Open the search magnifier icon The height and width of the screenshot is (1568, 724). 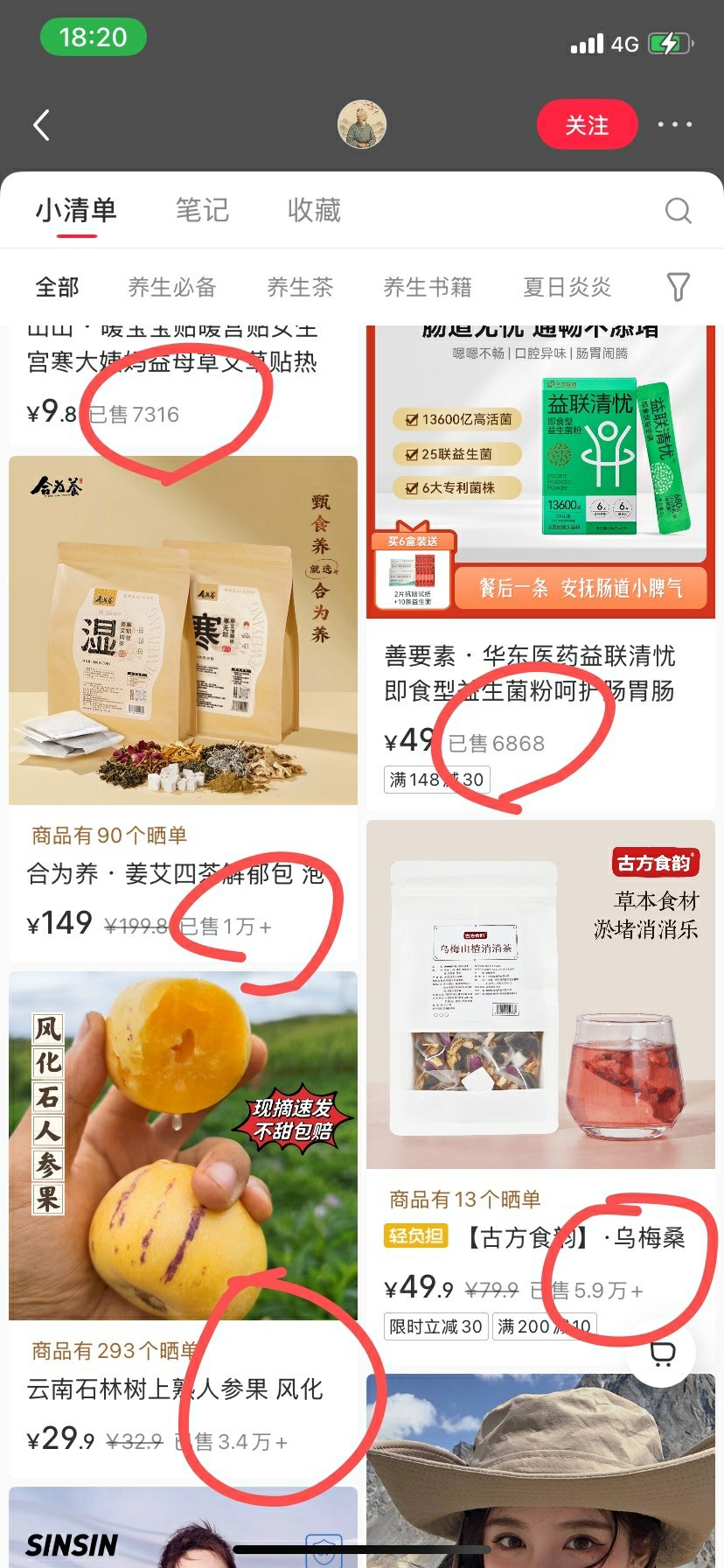coord(678,210)
